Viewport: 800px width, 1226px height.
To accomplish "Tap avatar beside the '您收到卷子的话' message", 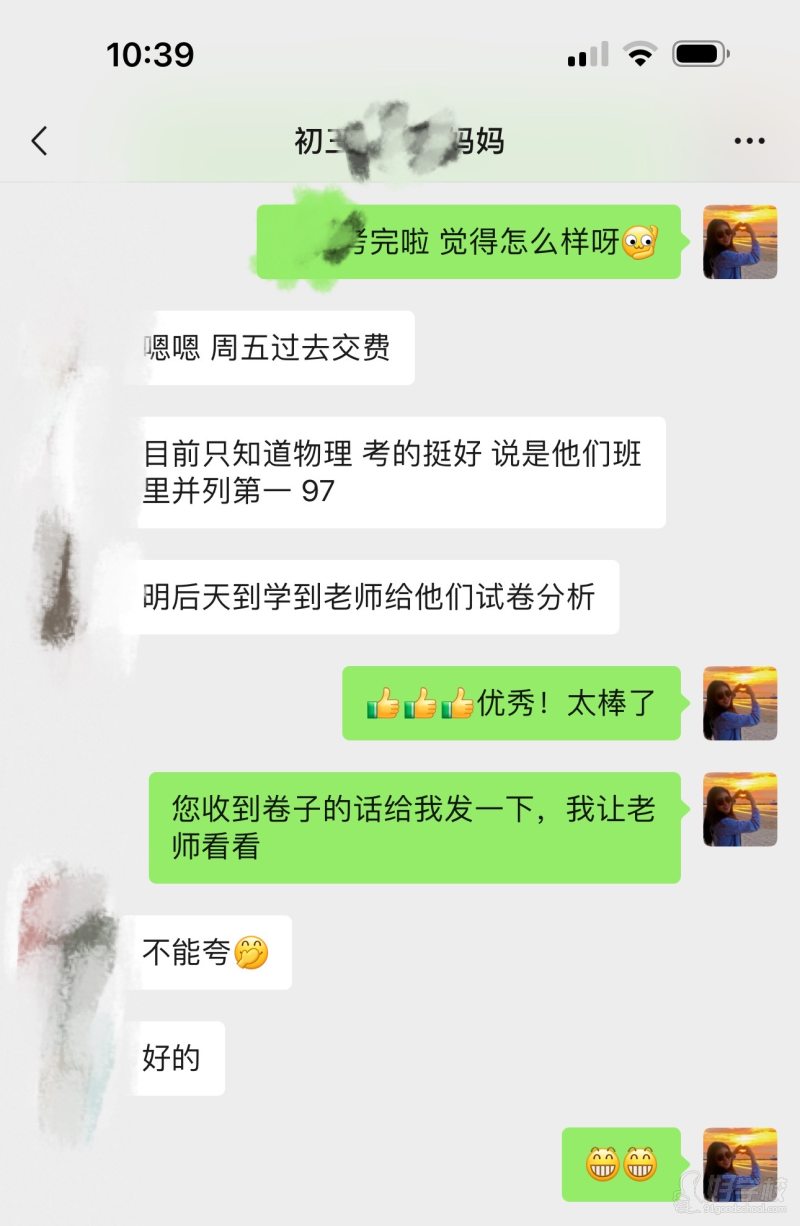I will [x=740, y=809].
